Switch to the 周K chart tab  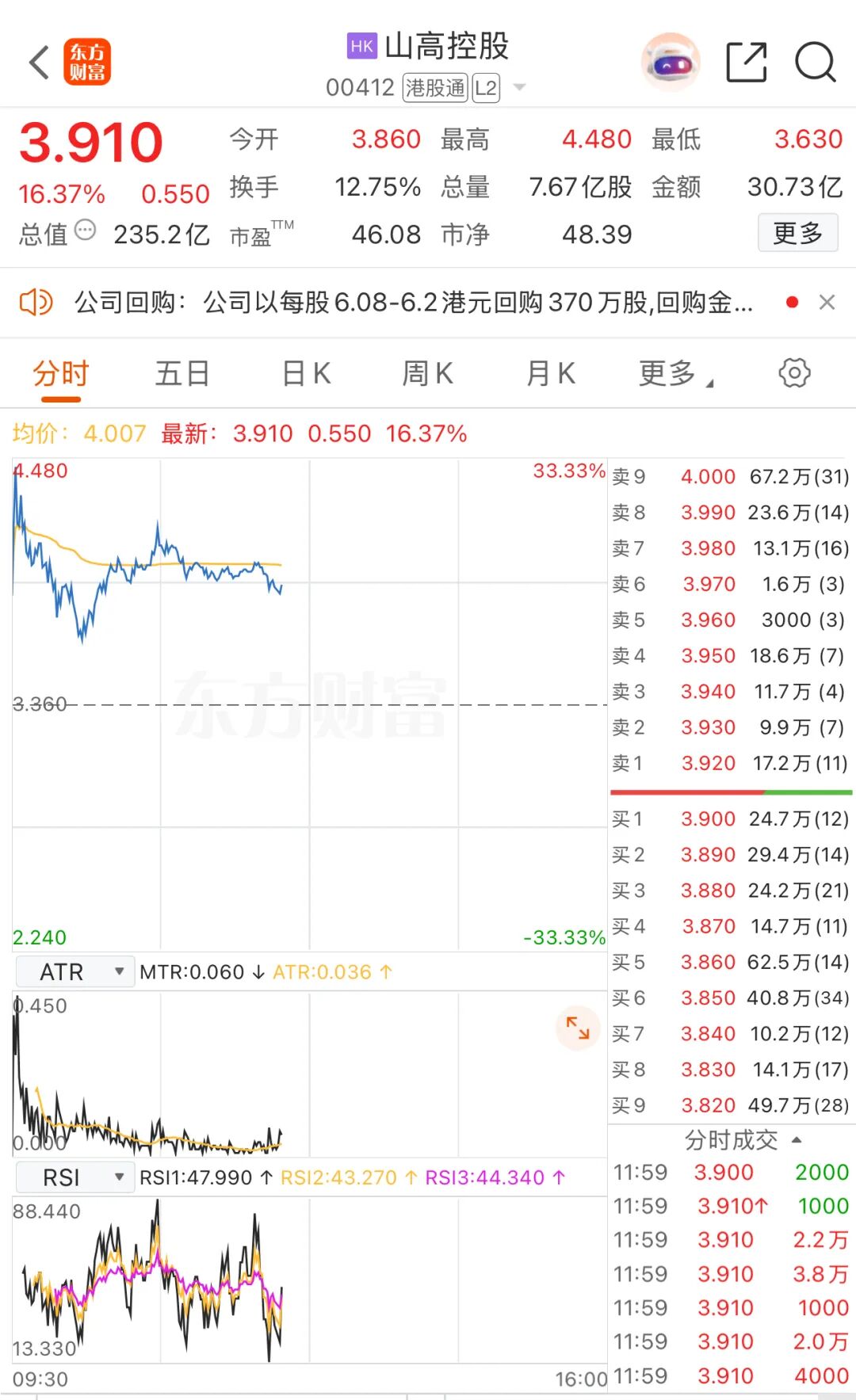(x=427, y=373)
